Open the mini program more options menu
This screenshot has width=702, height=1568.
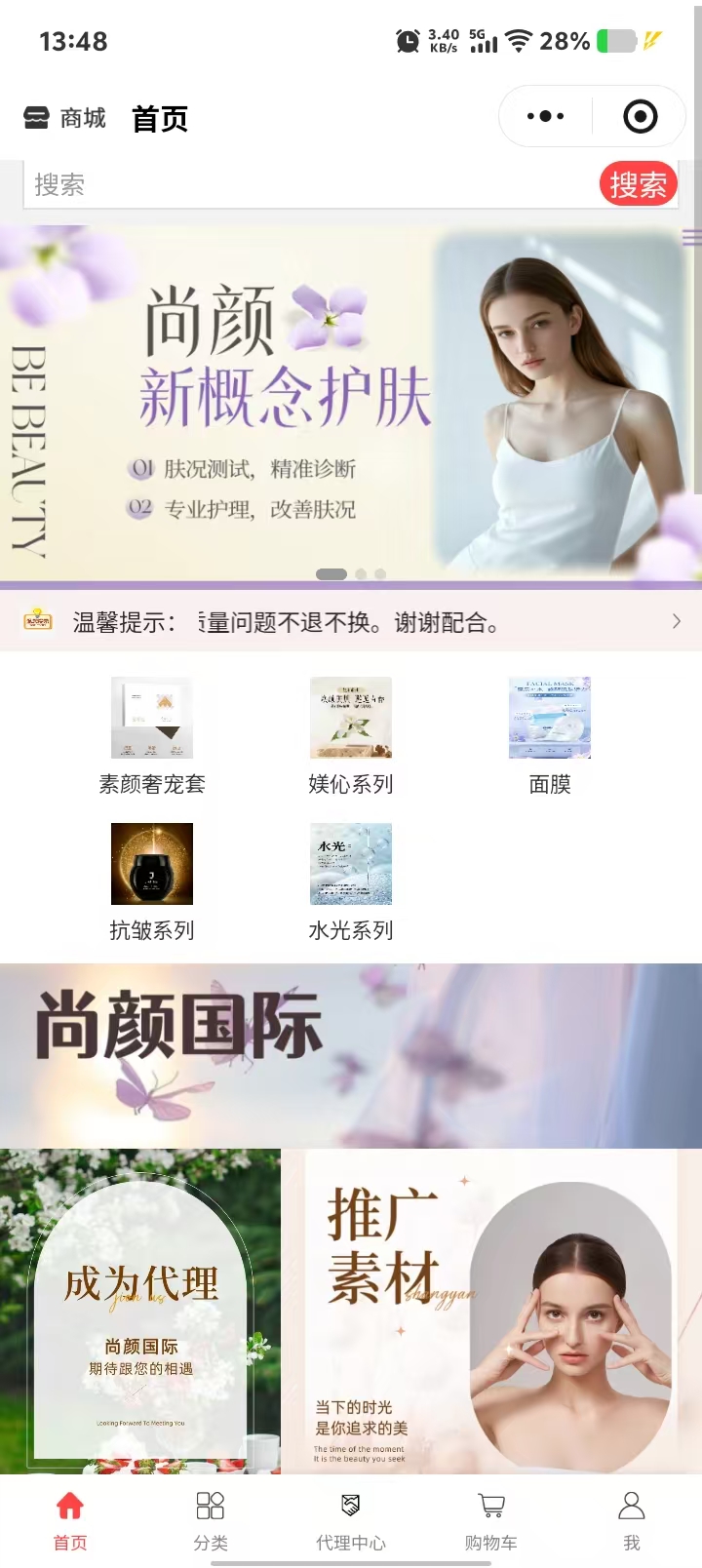pos(545,117)
